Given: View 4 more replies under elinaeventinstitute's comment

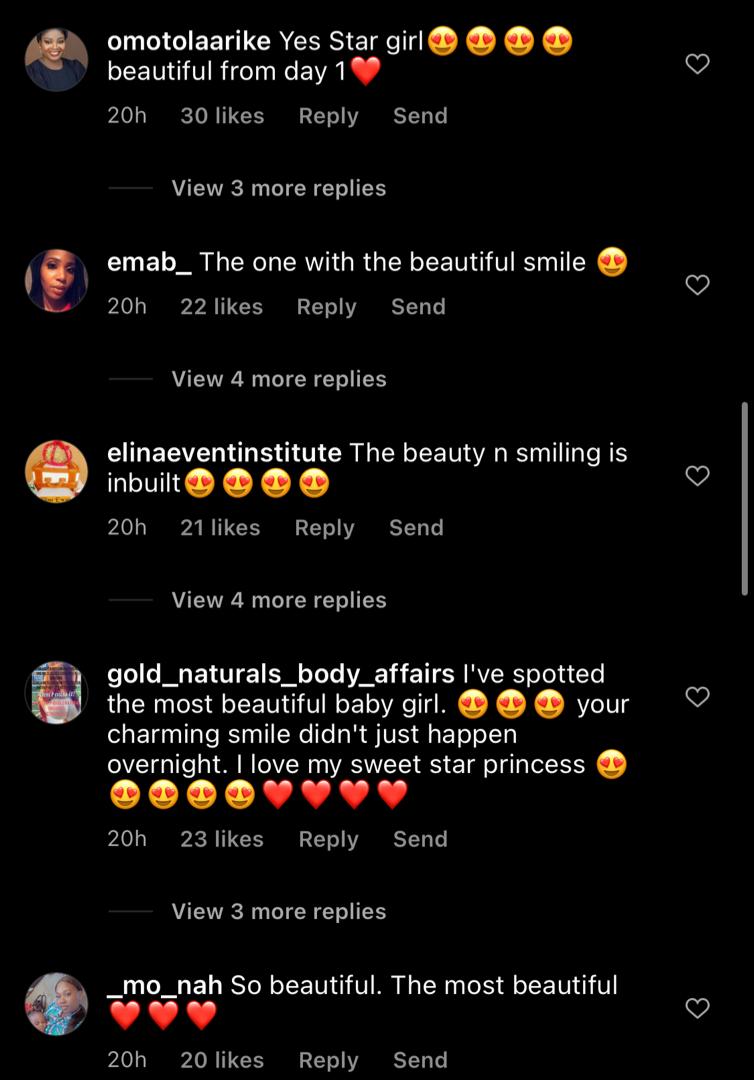Looking at the screenshot, I should pyautogui.click(x=278, y=600).
